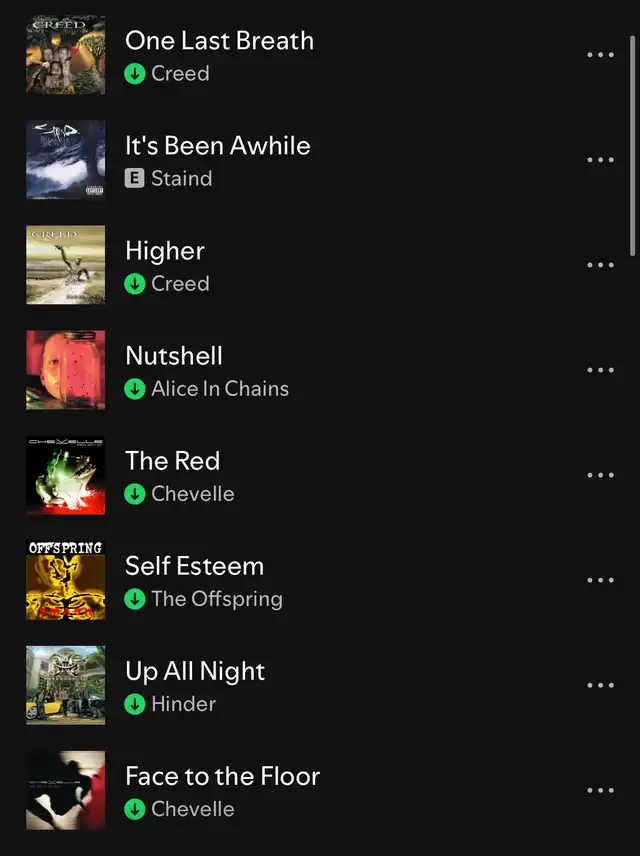Image resolution: width=640 pixels, height=856 pixels.
Task: Play The Red by Chevelle
Action: tap(172, 461)
